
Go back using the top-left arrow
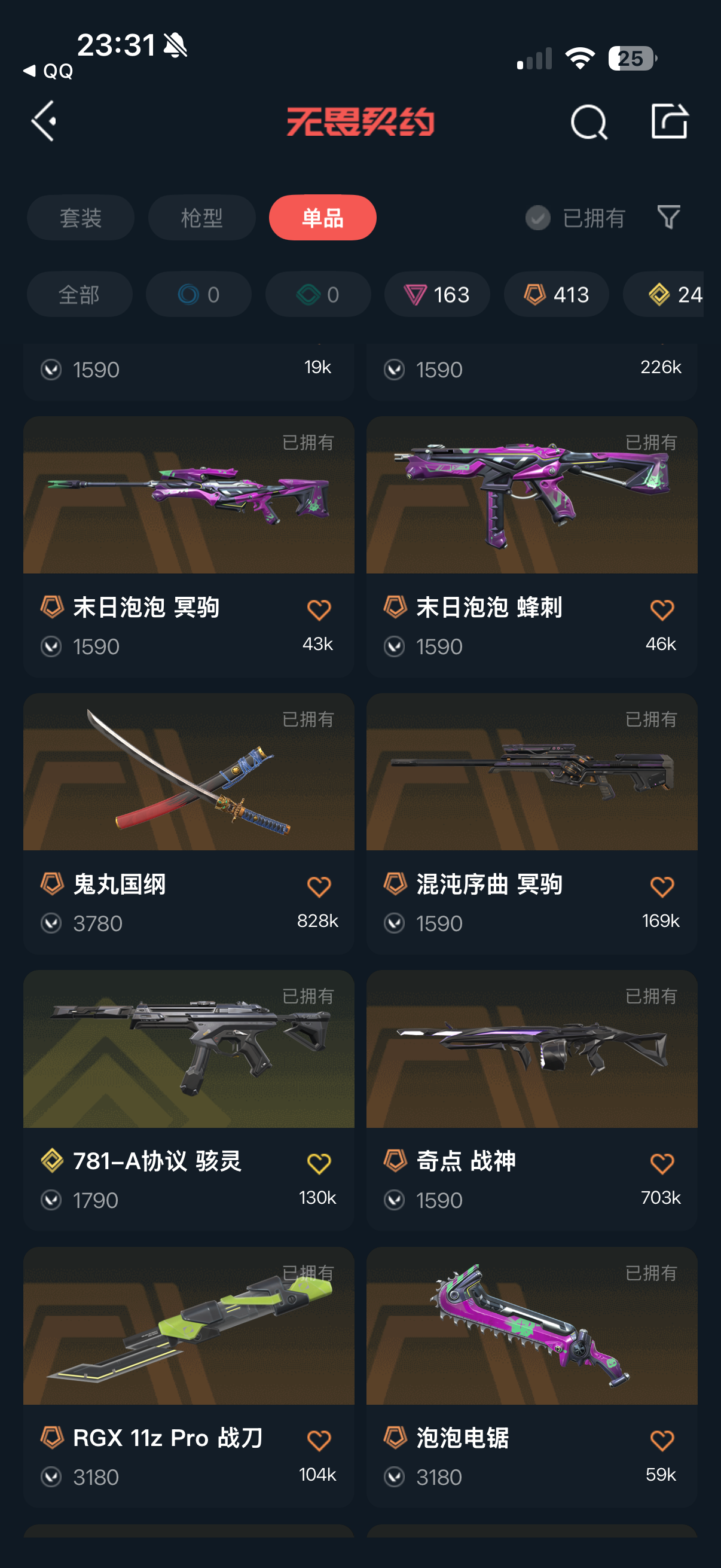44,121
